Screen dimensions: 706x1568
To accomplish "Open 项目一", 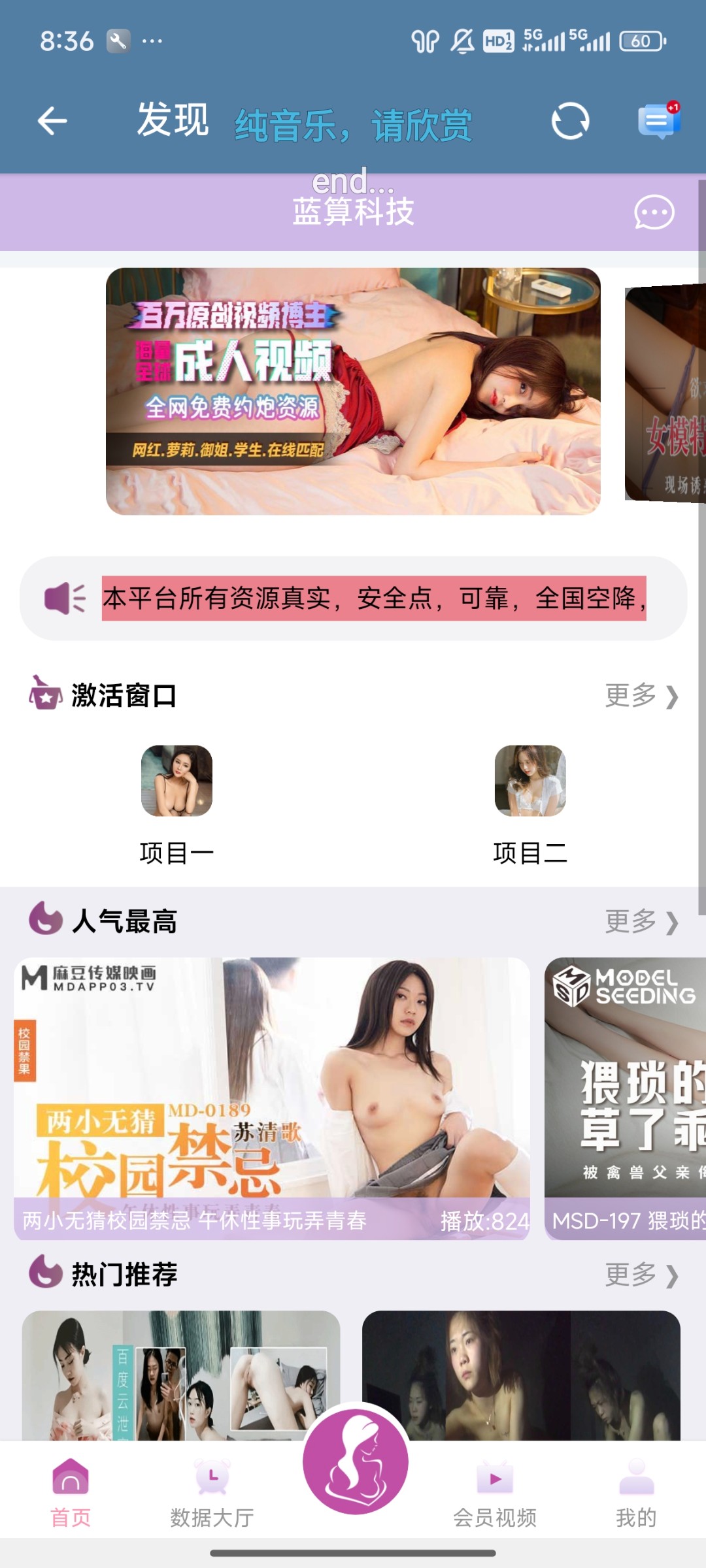I will tap(176, 805).
